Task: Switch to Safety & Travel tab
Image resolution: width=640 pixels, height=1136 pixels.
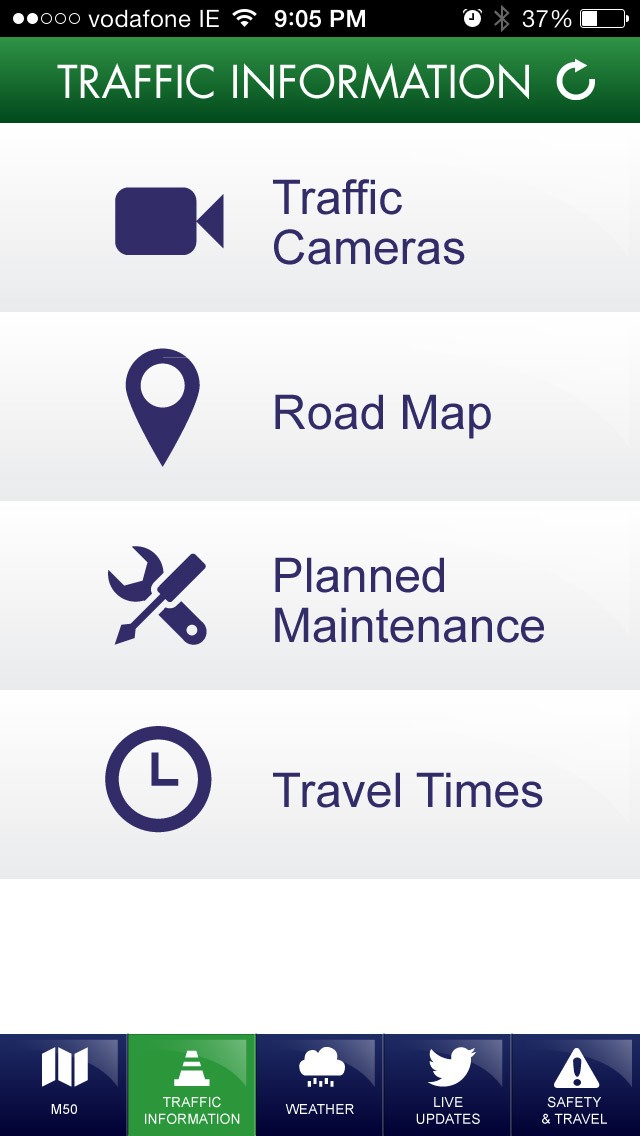Action: click(x=576, y=1085)
